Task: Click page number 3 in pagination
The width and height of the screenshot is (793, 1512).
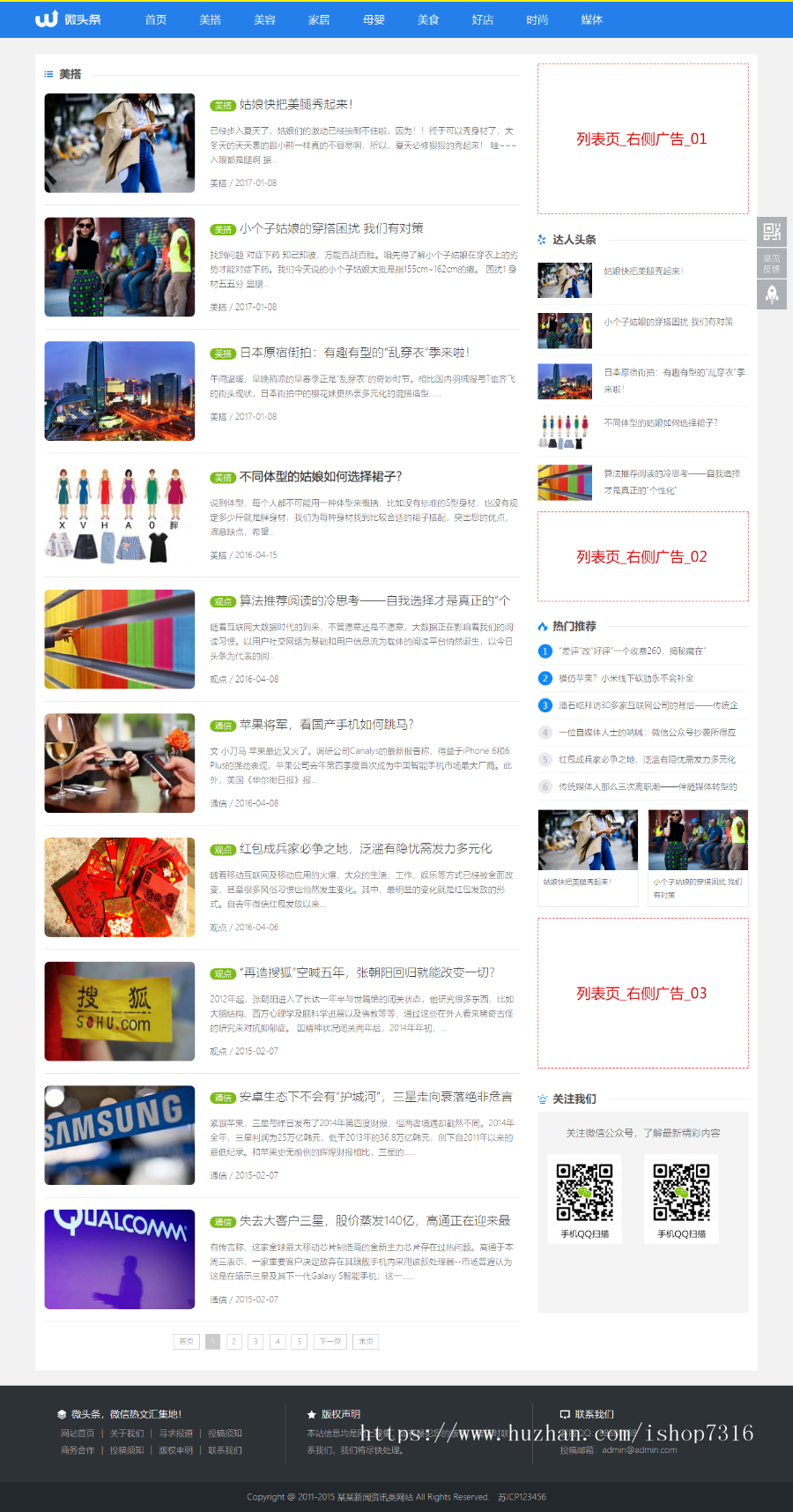Action: (256, 1341)
